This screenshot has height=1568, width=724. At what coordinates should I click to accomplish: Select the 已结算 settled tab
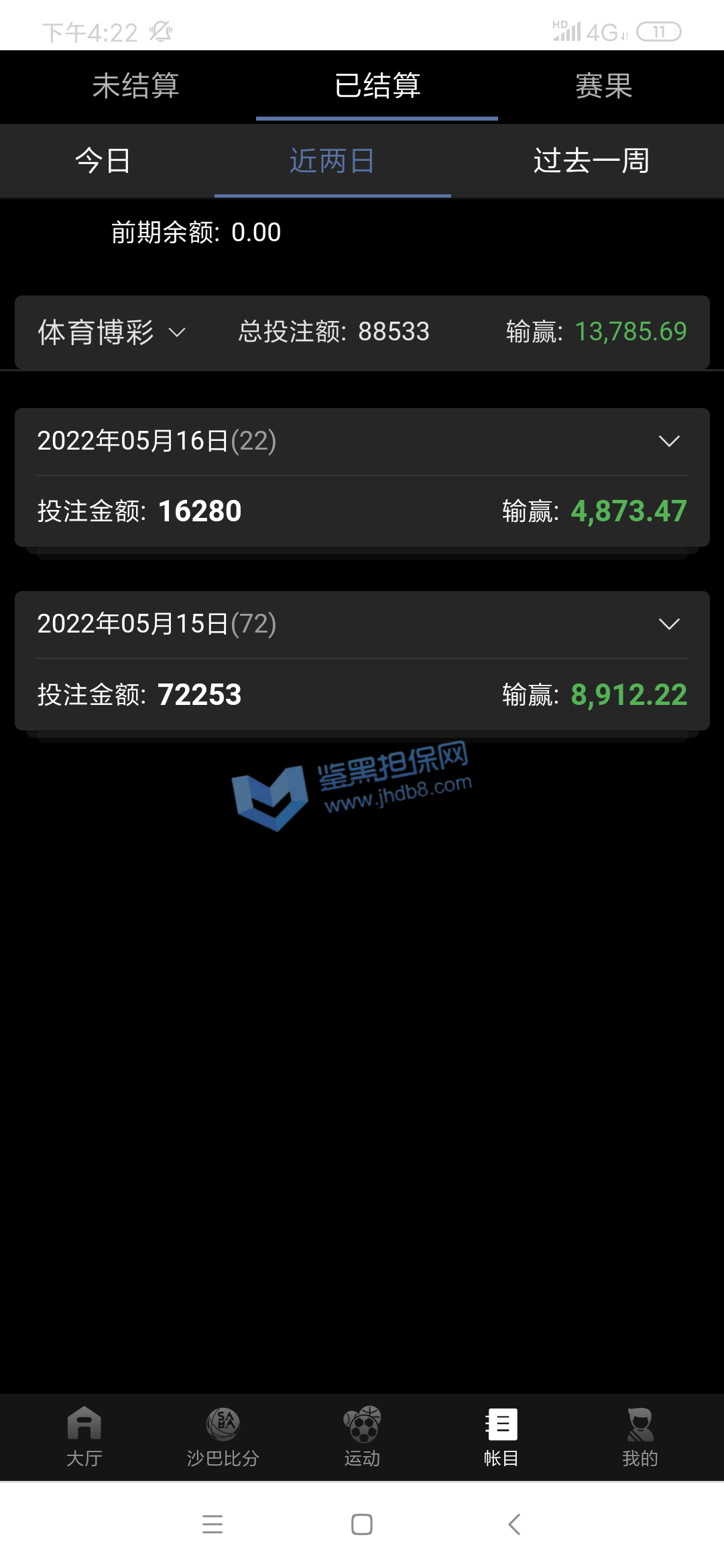point(377,86)
